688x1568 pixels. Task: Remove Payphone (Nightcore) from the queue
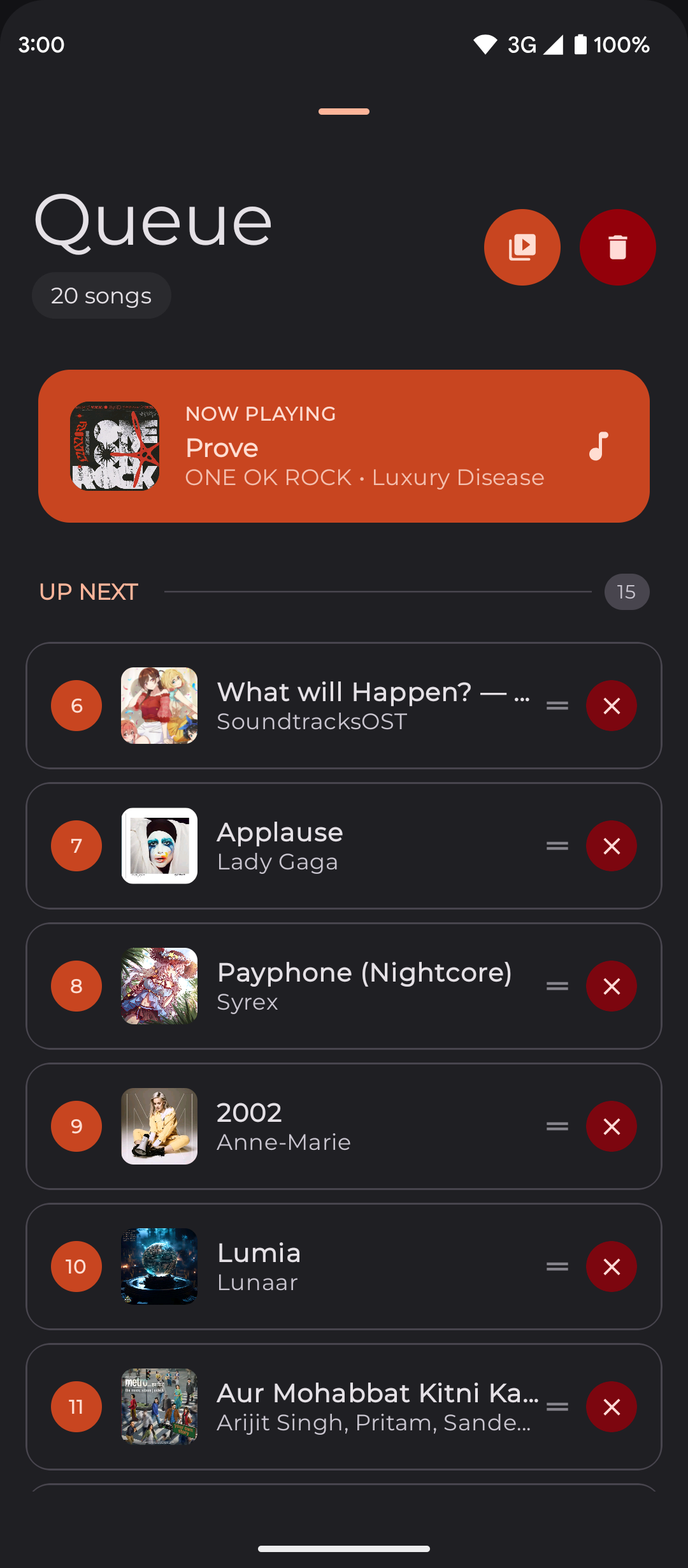[611, 986]
